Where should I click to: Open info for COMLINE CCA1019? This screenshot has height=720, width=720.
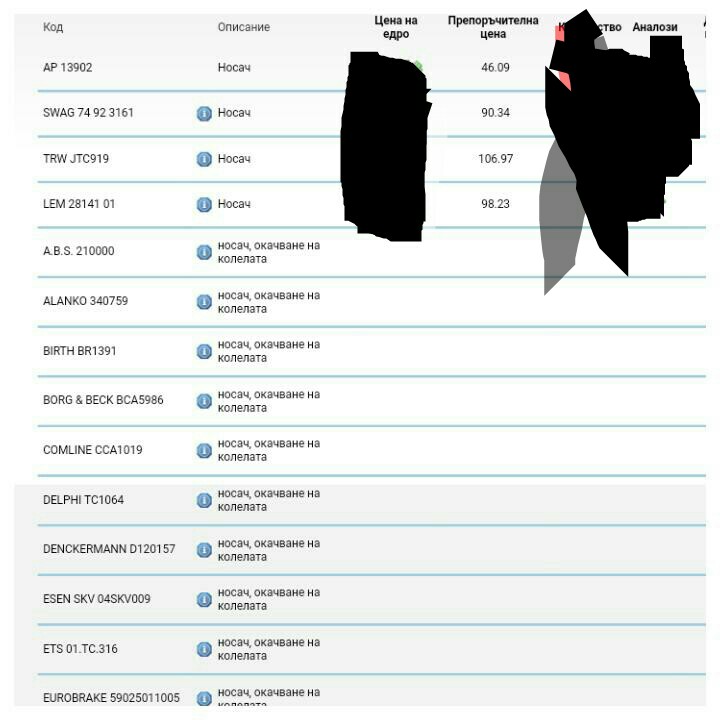[x=204, y=451]
